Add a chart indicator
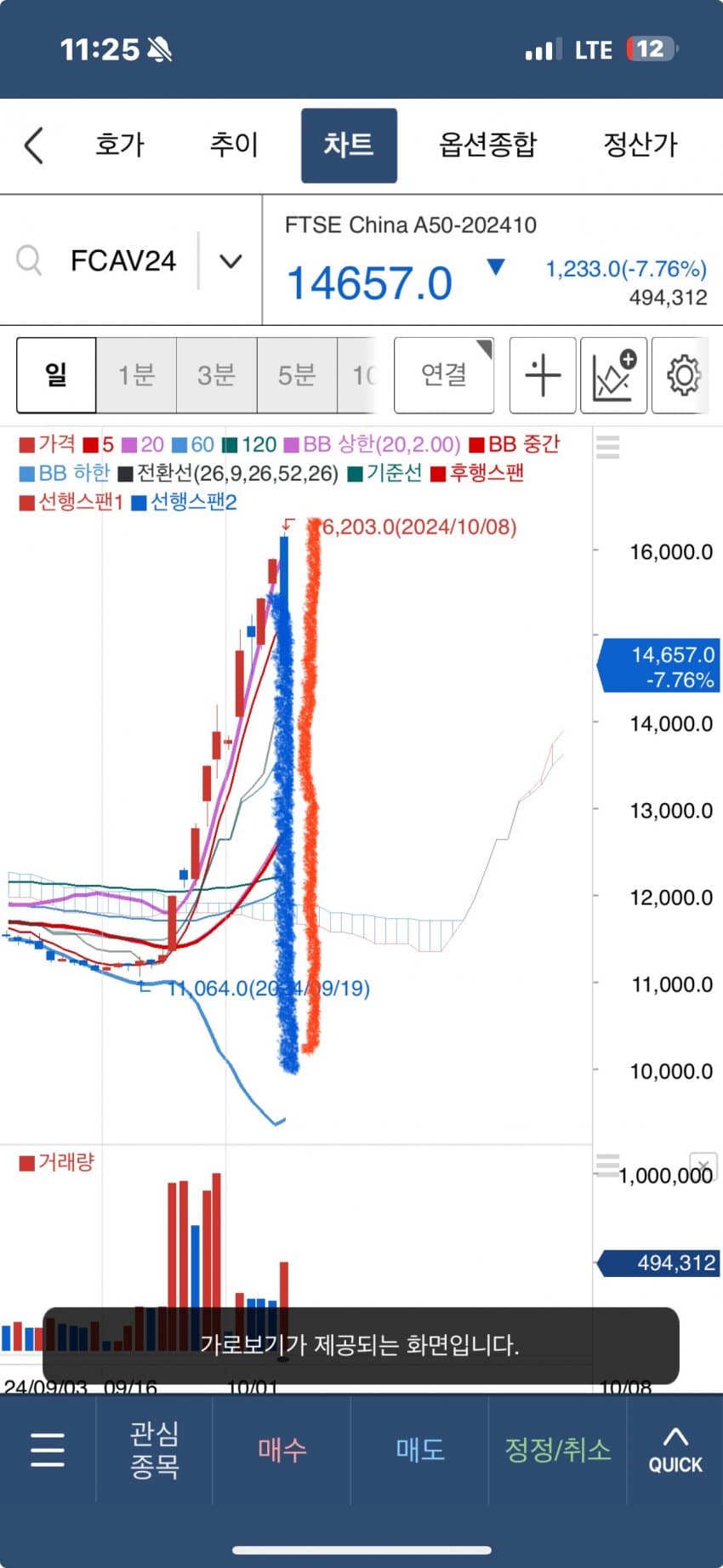723x1568 pixels. [x=614, y=375]
